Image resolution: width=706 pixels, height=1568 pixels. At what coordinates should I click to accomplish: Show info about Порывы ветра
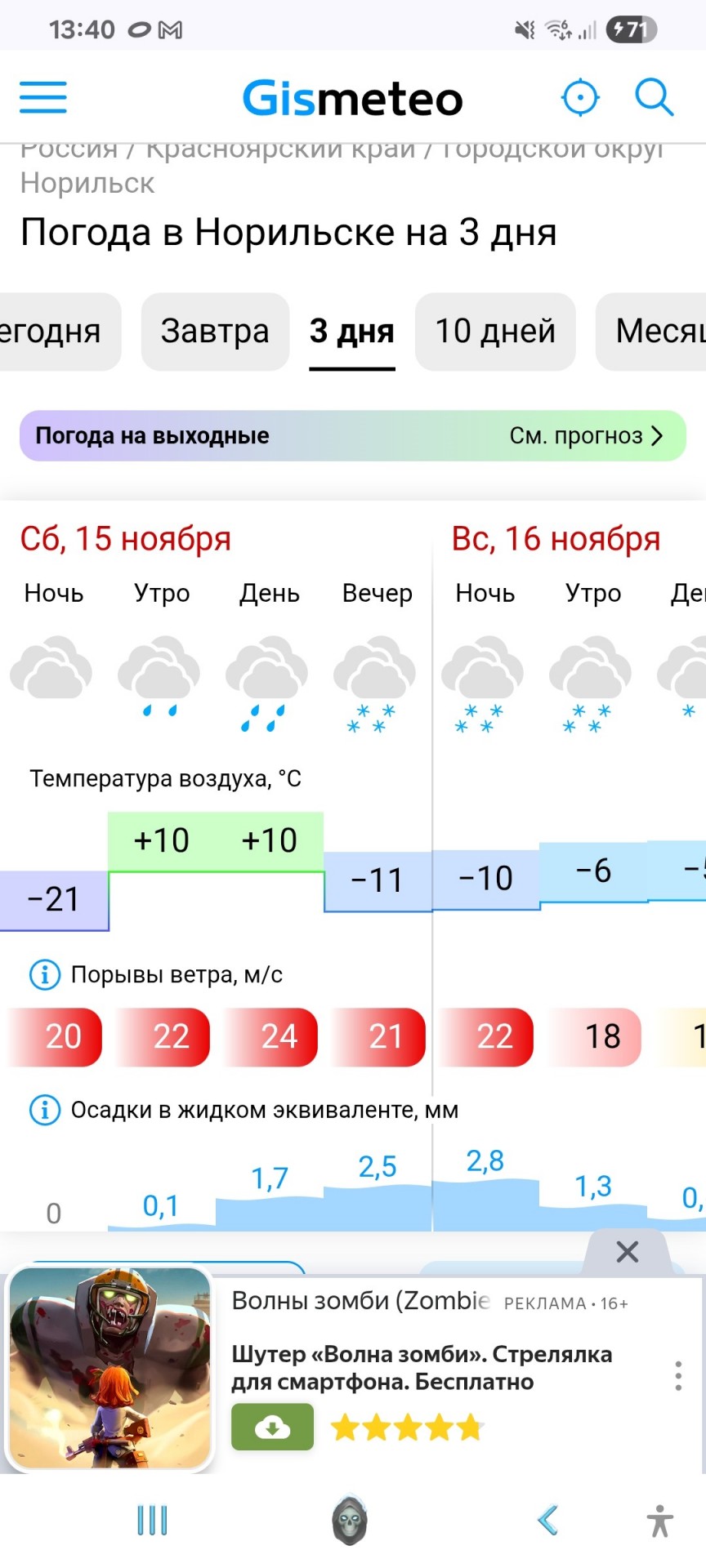tap(45, 974)
